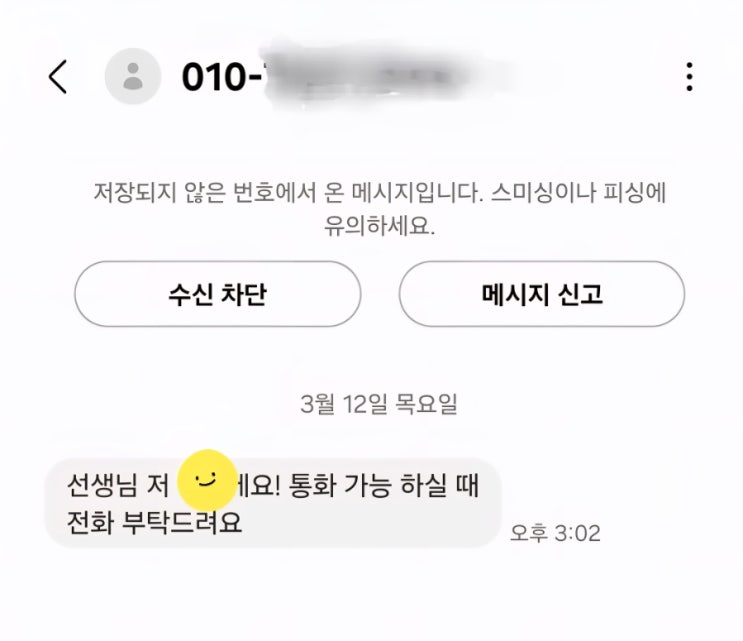This screenshot has width=743, height=641.
Task: Go back using the top-left arrow
Action: tap(58, 77)
